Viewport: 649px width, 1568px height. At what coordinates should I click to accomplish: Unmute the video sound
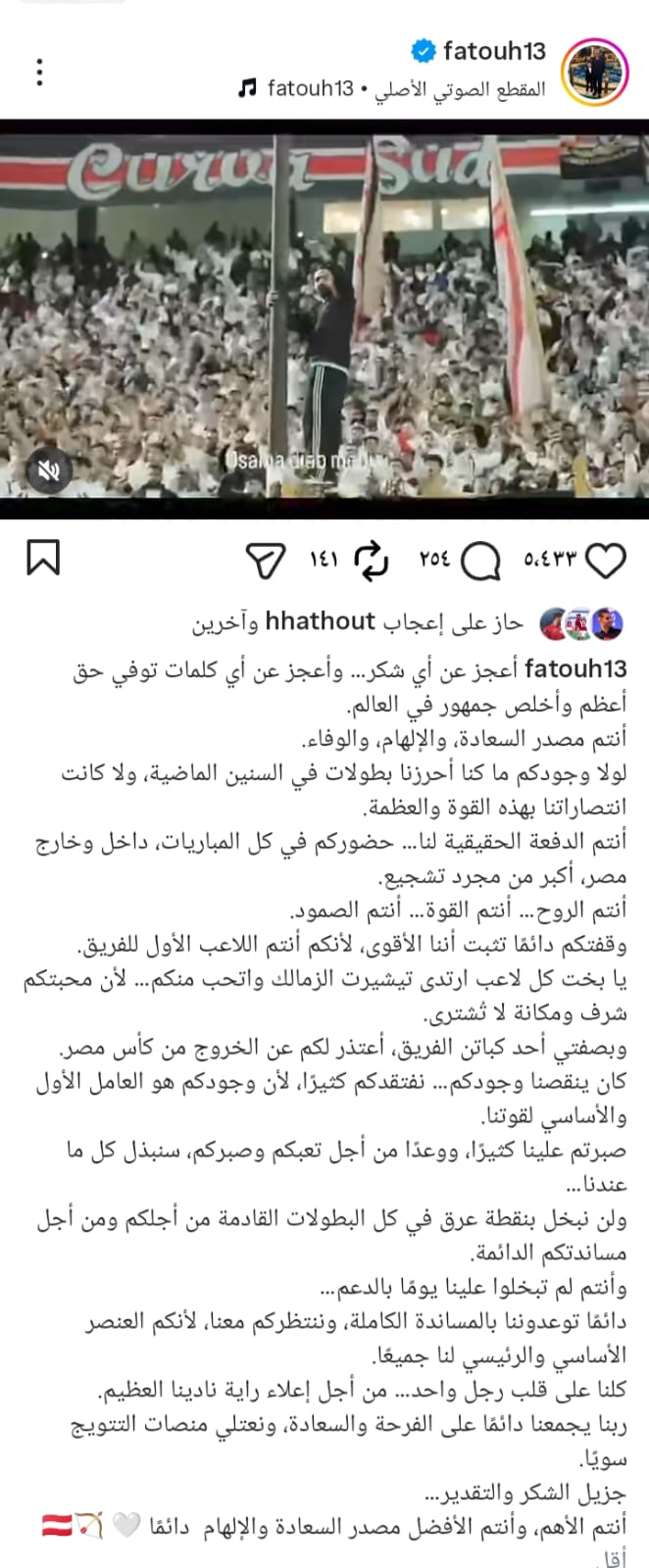pos(48,471)
